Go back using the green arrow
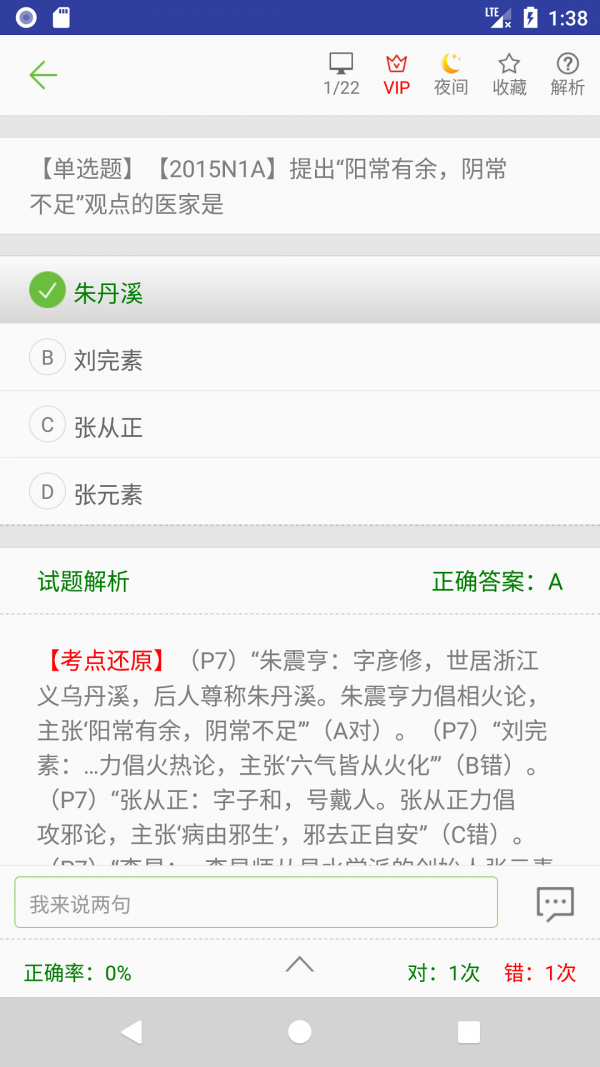Screen dimensions: 600x1067 point(43,75)
